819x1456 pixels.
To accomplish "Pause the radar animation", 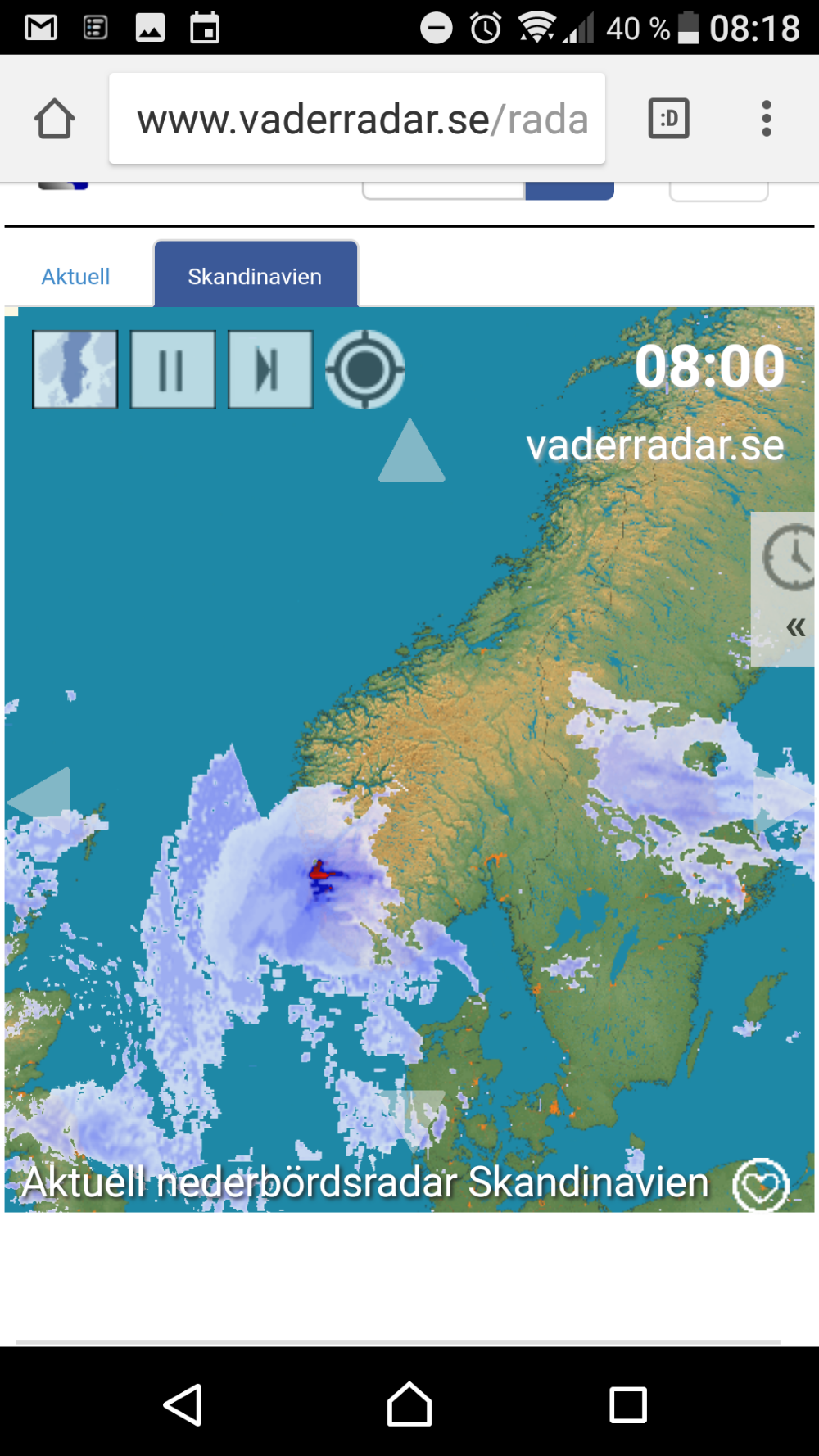I will [x=172, y=369].
